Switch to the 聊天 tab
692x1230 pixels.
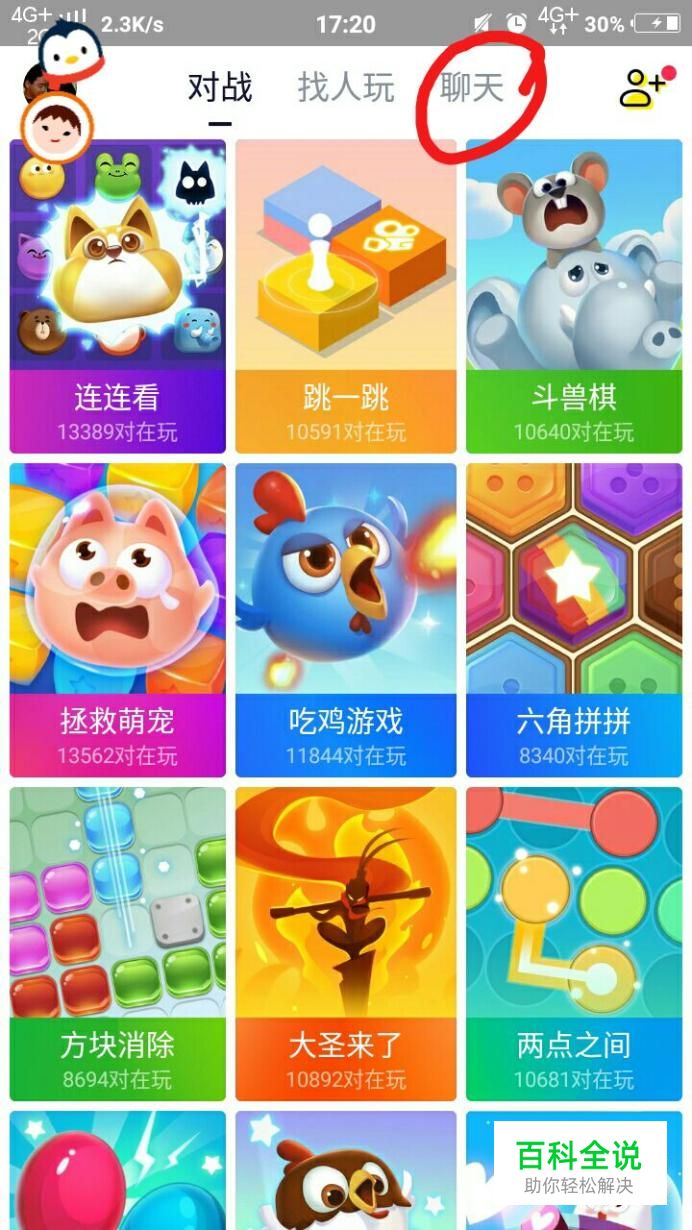pos(472,88)
